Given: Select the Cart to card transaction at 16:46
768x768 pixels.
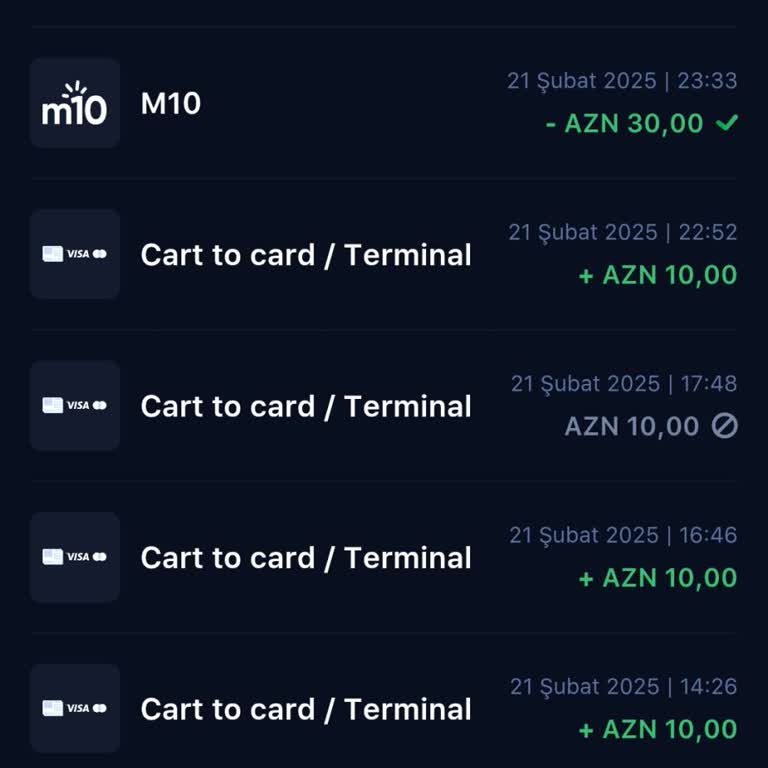Looking at the screenshot, I should point(383,557).
